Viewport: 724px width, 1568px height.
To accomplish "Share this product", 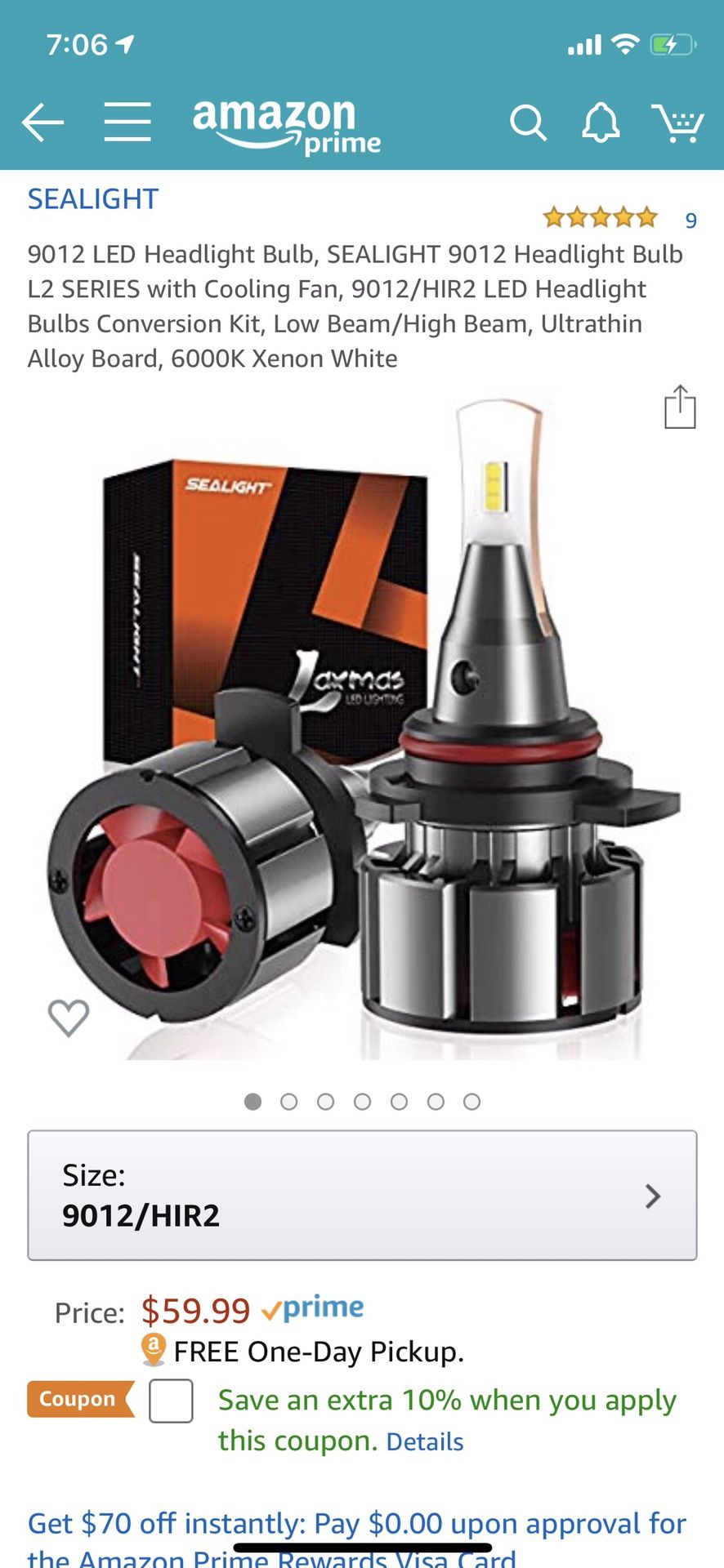I will (679, 407).
